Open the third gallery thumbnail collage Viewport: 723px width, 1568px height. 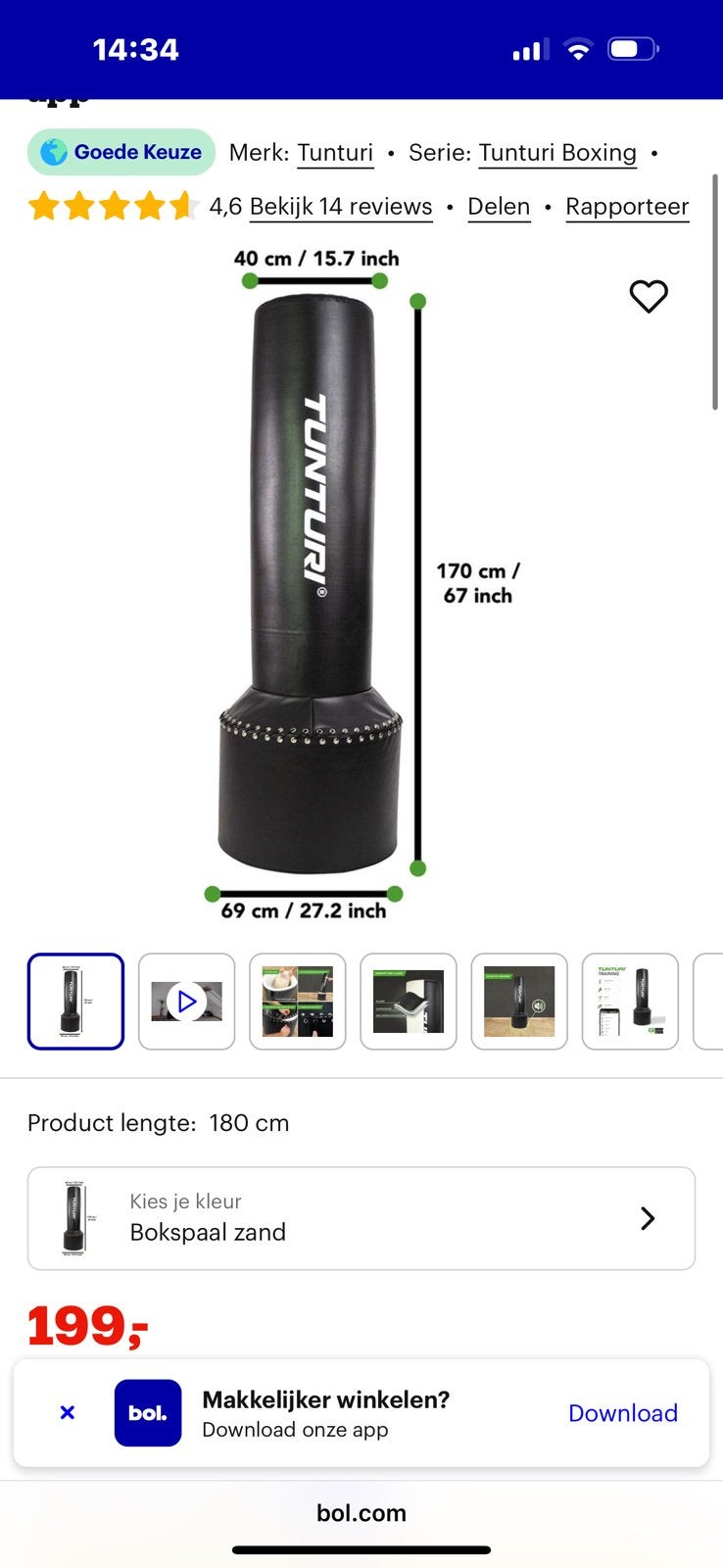pyautogui.click(x=298, y=1002)
